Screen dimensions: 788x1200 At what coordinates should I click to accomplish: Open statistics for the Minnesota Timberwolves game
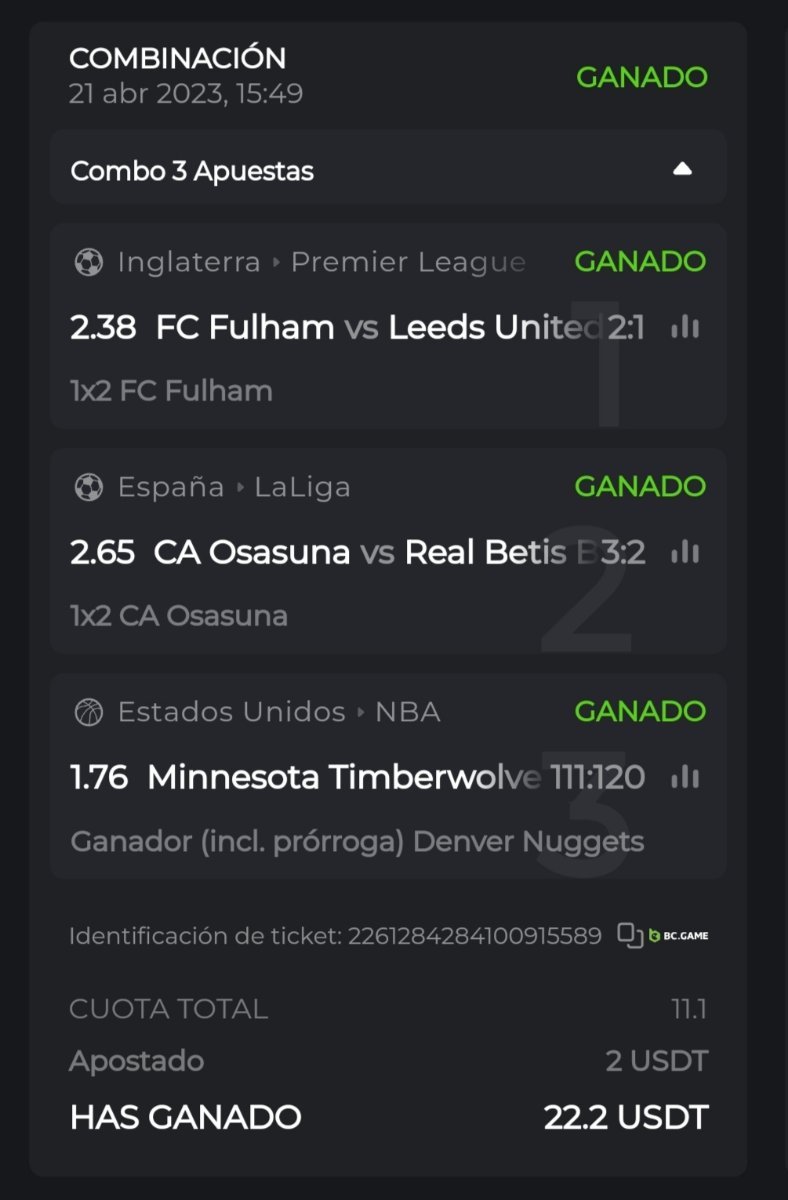coord(685,777)
